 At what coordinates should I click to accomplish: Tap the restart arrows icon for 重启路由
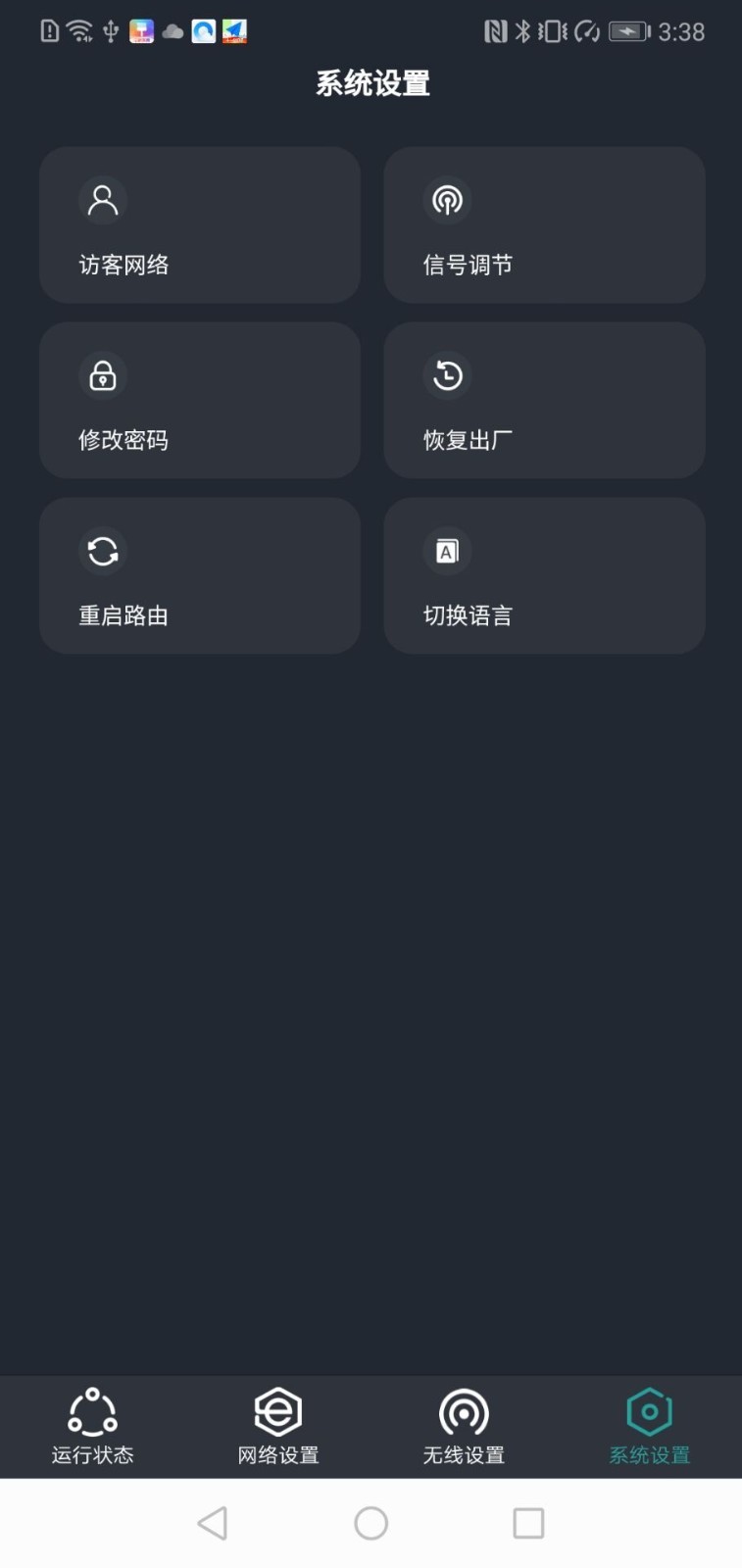coord(102,551)
